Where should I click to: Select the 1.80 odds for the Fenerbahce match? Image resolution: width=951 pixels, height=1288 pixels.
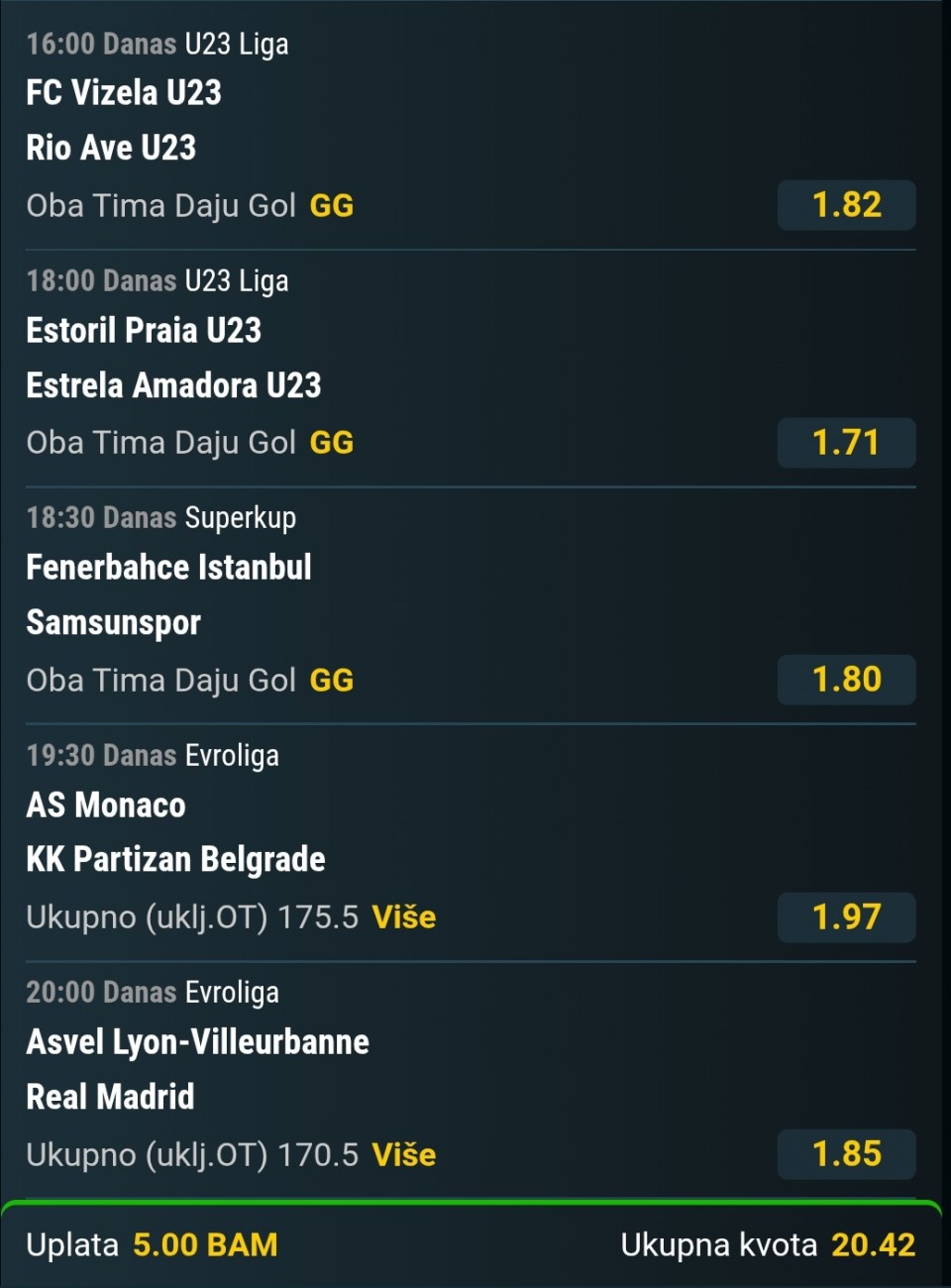(846, 680)
